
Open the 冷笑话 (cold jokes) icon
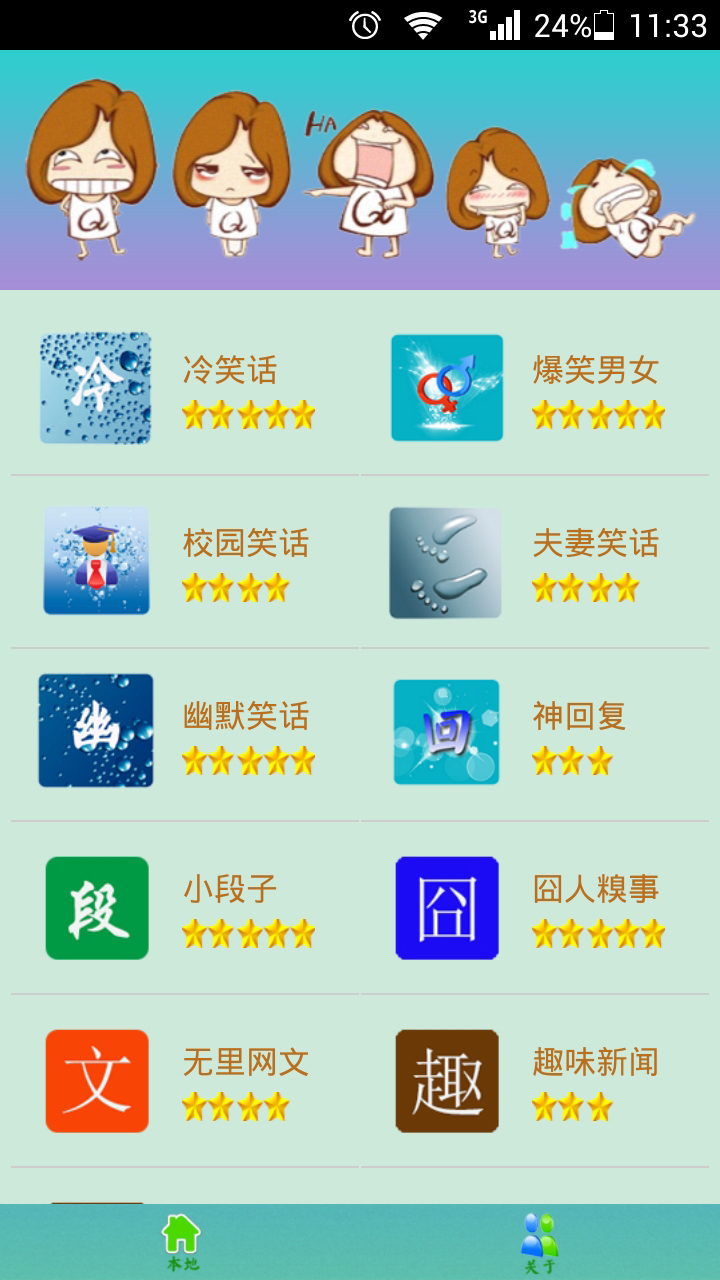[x=96, y=387]
